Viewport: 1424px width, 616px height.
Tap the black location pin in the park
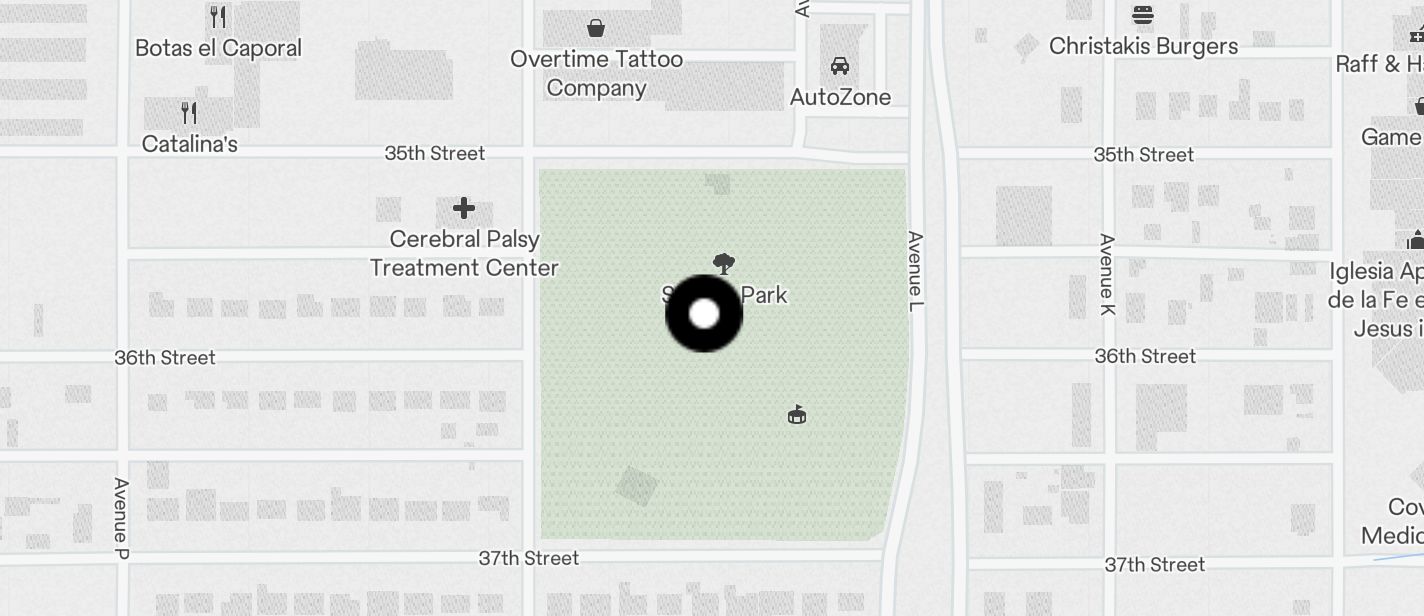[704, 313]
